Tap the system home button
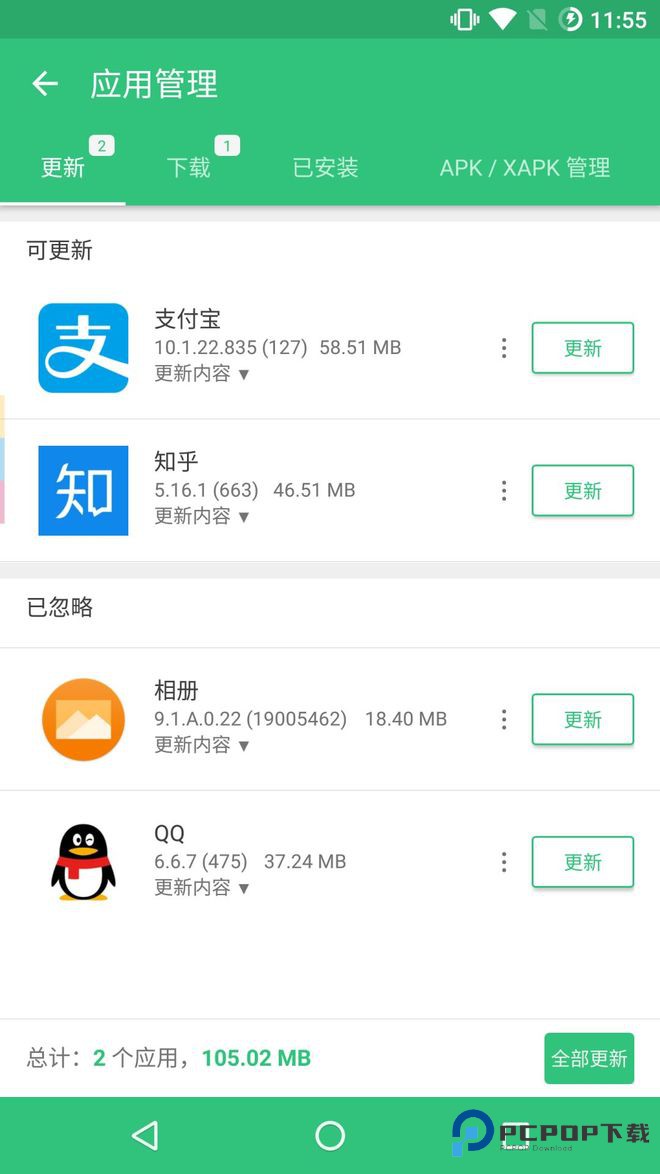 pyautogui.click(x=330, y=1135)
